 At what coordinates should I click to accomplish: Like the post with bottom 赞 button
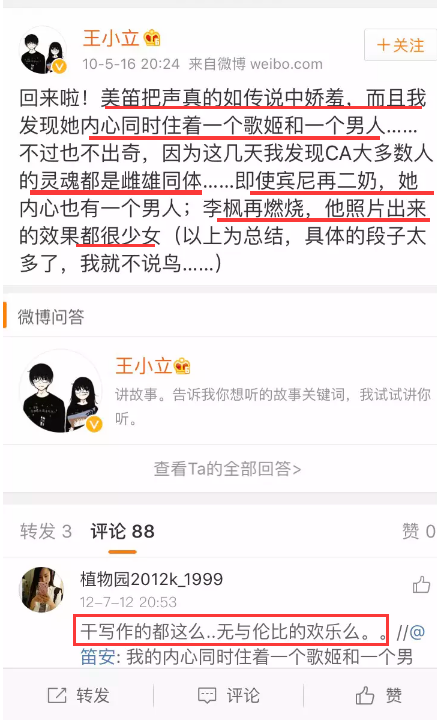tap(378, 695)
